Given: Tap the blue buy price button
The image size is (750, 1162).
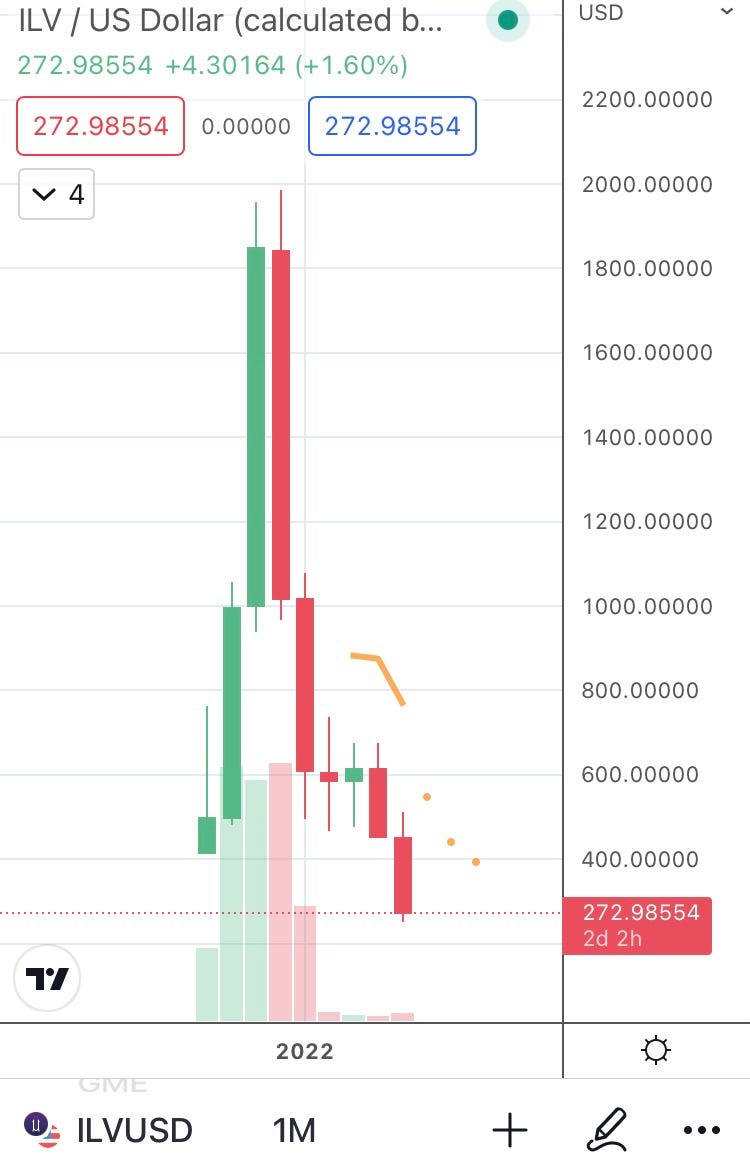Looking at the screenshot, I should tap(392, 126).
